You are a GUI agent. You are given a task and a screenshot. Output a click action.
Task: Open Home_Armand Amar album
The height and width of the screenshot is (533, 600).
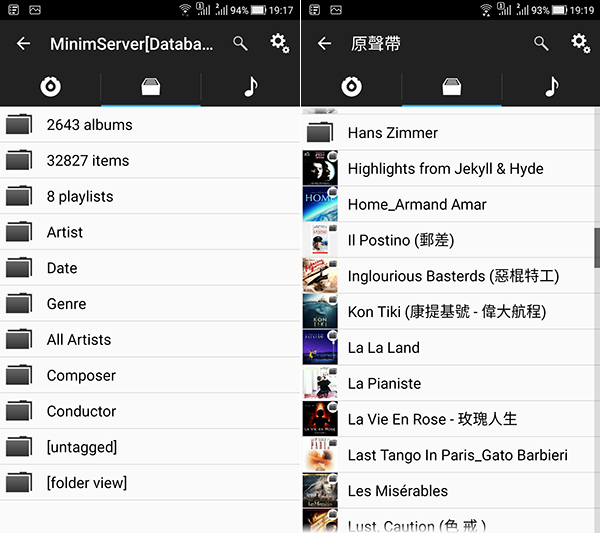pyautogui.click(x=417, y=204)
